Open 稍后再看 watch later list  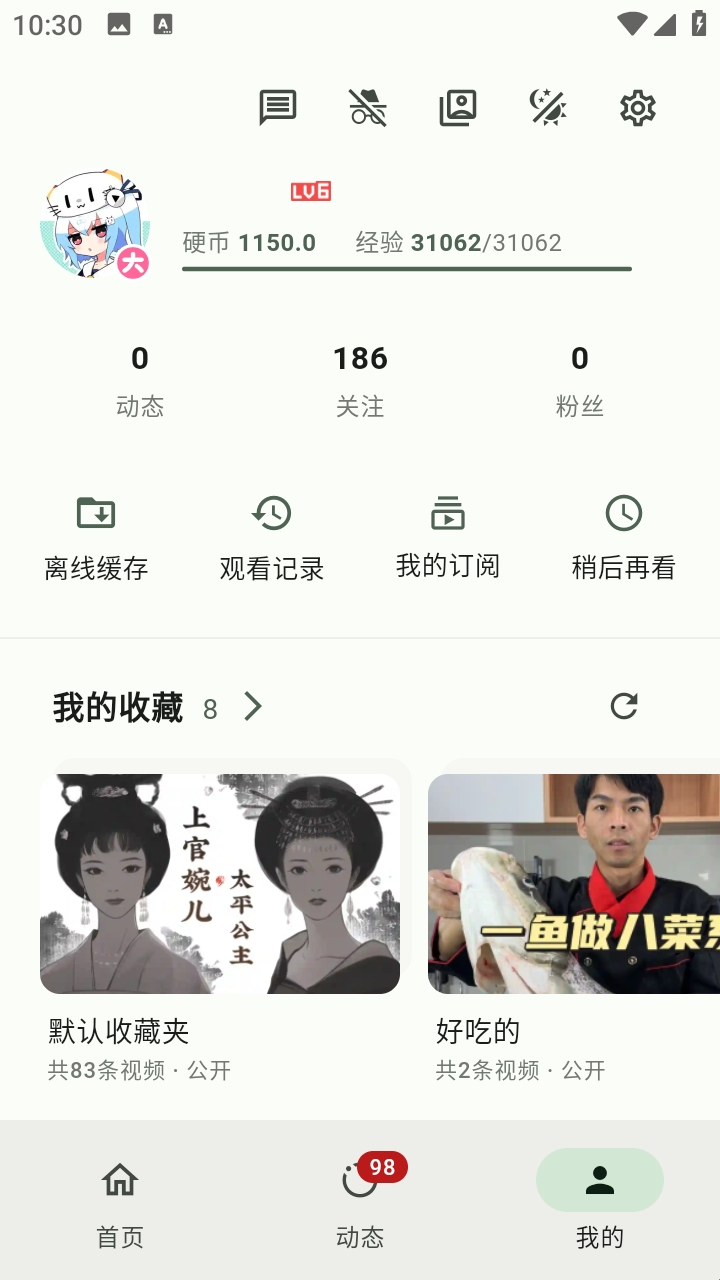624,538
